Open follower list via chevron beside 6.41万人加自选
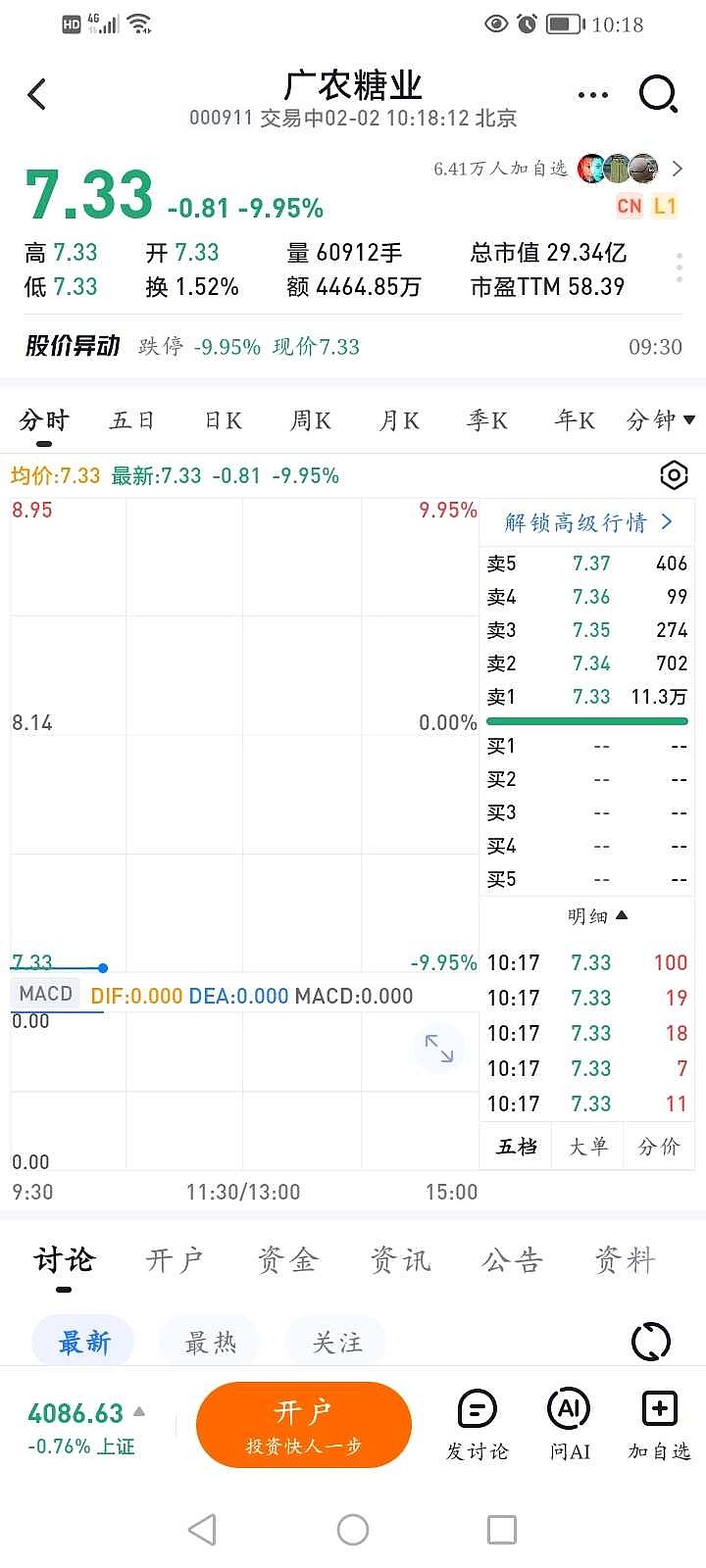Viewport: 706px width, 1568px height. 677,168
